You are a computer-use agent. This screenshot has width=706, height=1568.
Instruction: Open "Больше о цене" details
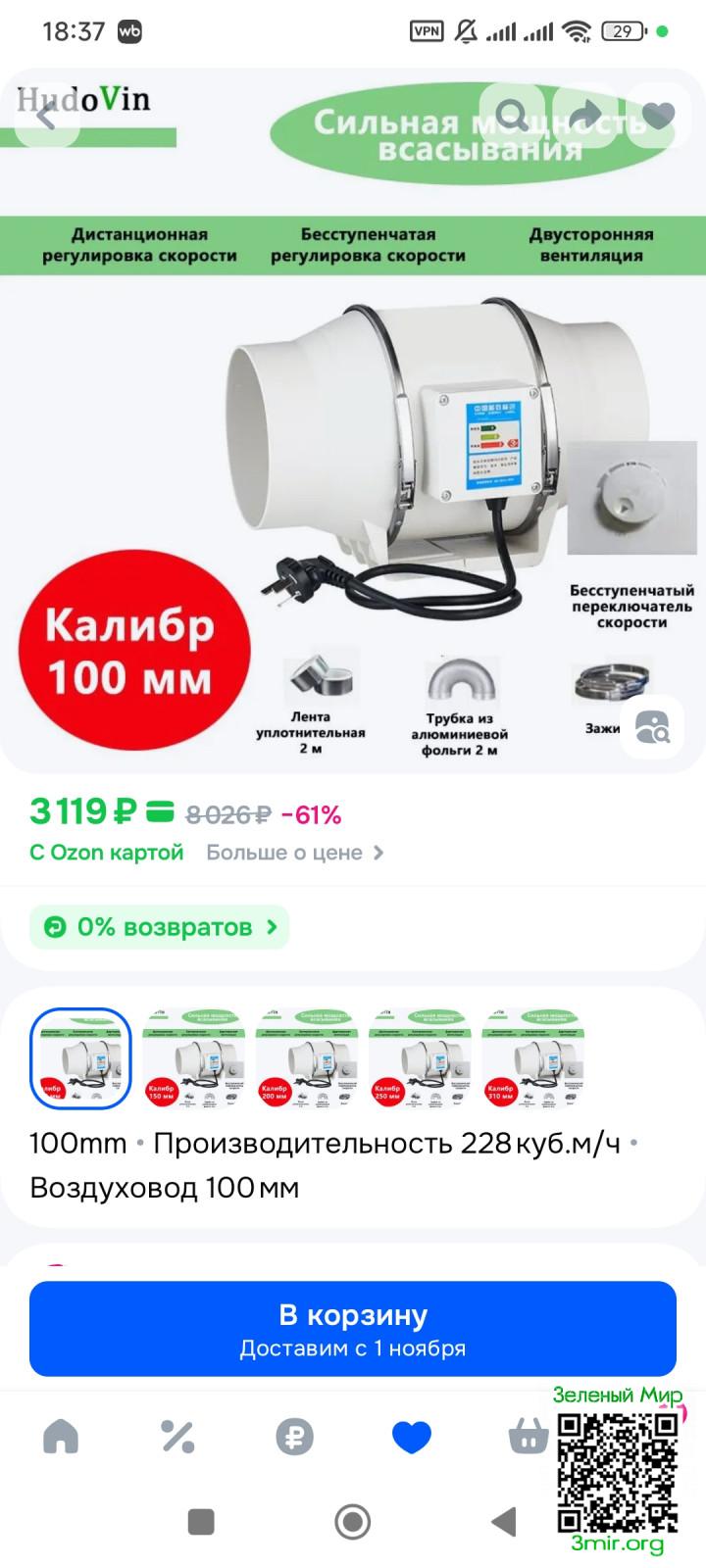(x=294, y=853)
